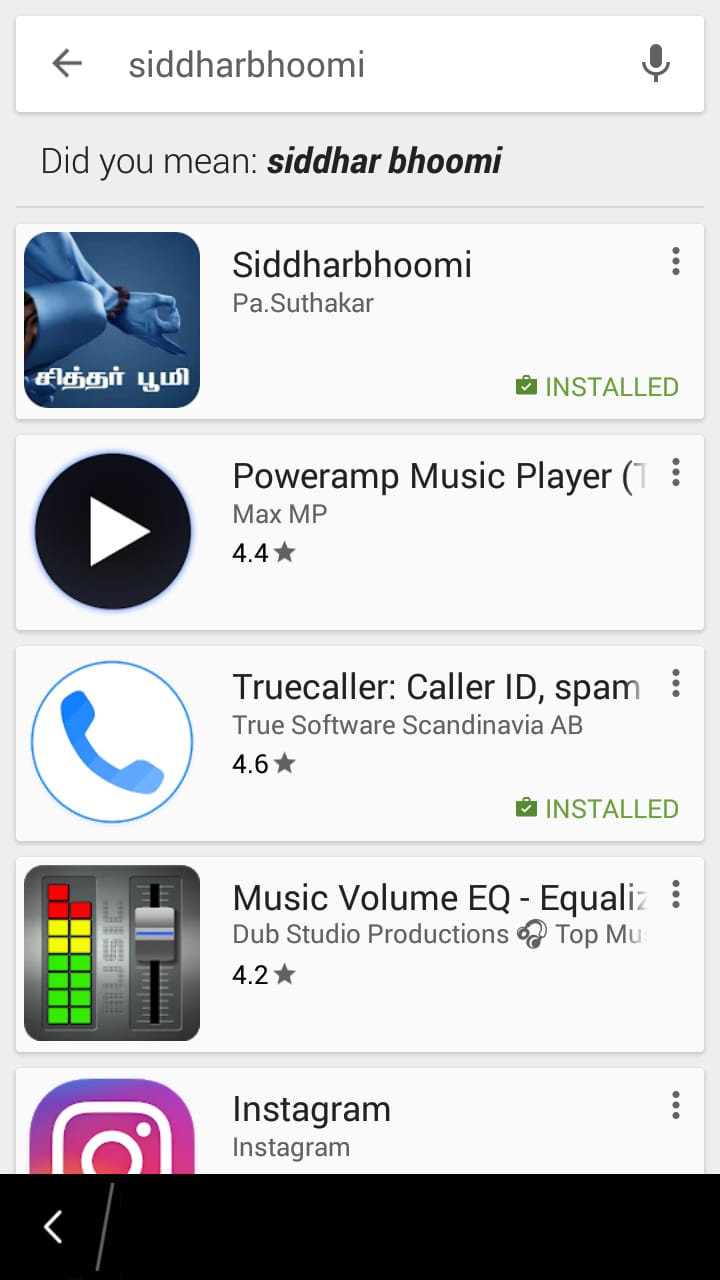720x1280 pixels.
Task: Tap the headphones icon beside Dub Studio Productions
Action: [533, 934]
